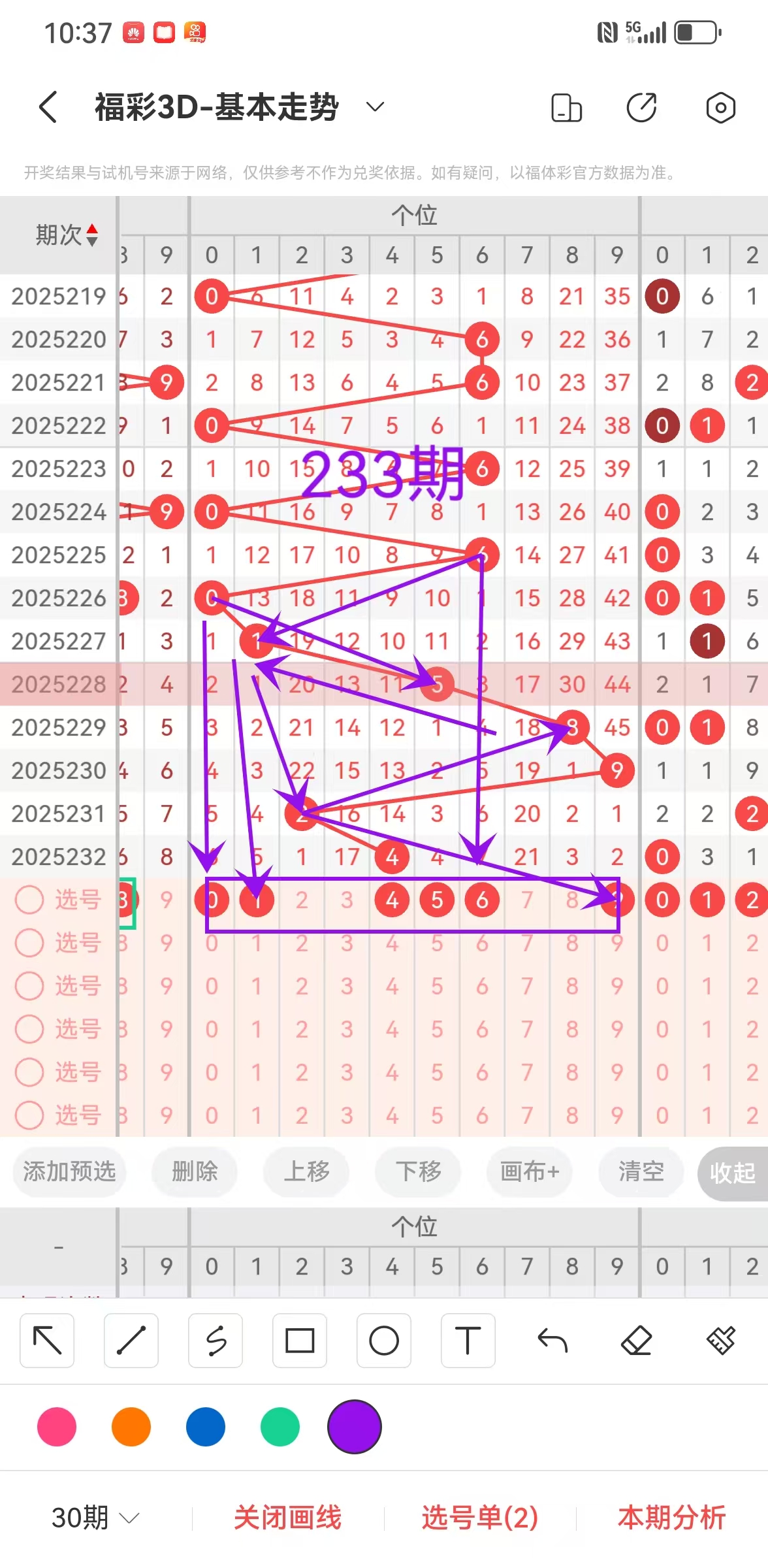Choose the blue color swatch
This screenshot has height=1568, width=768.
pos(206,1427)
